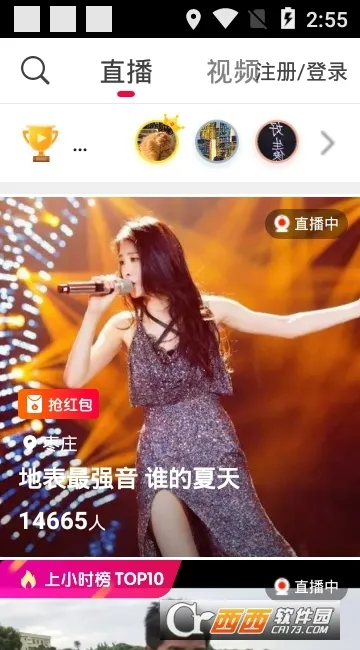The image size is (360, 650).
Task: Open the search magnifier icon
Action: point(35,70)
